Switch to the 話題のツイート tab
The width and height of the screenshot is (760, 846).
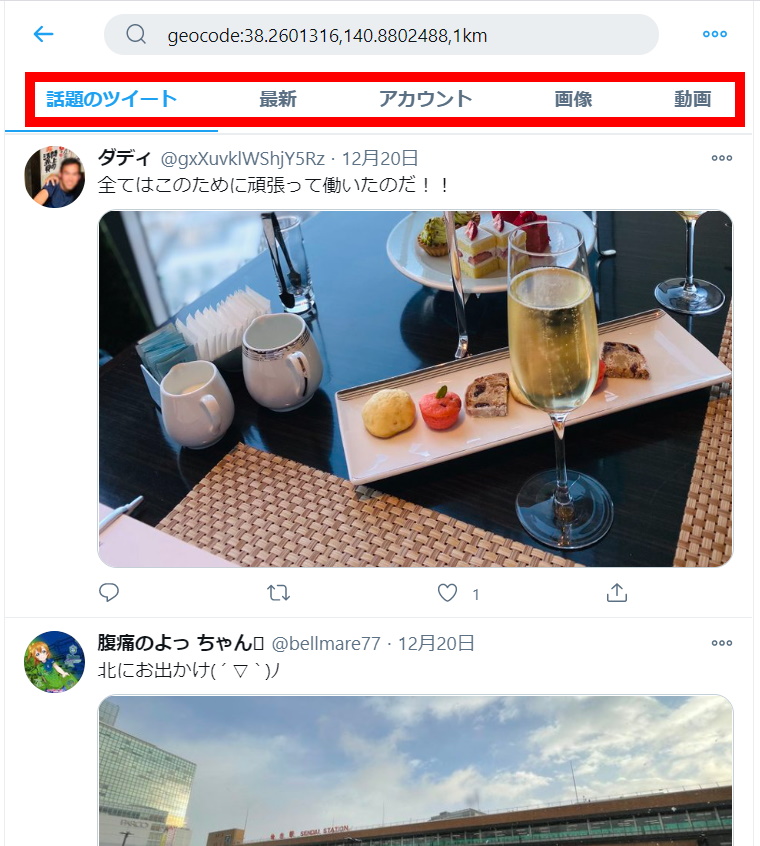point(111,99)
